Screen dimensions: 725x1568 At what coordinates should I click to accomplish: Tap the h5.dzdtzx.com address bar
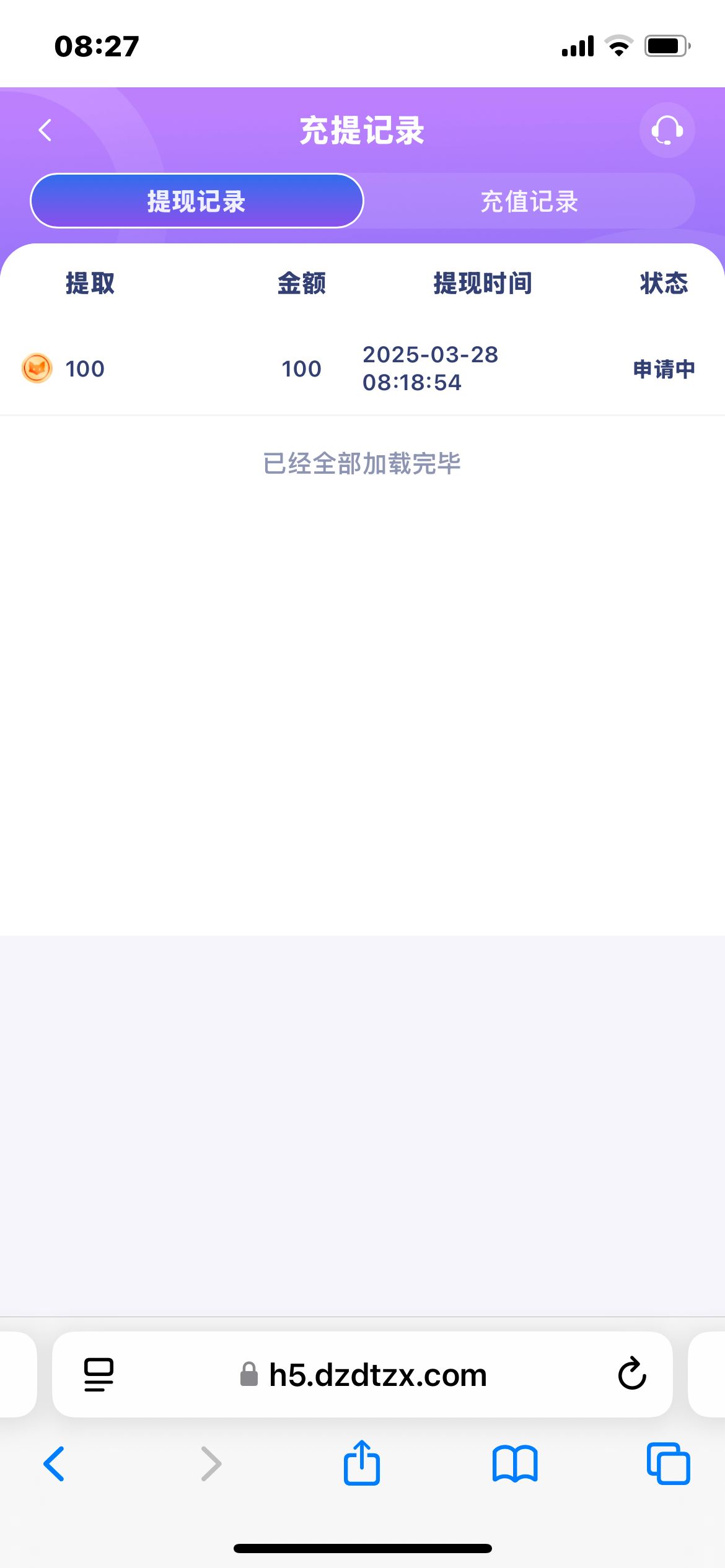pyautogui.click(x=378, y=1375)
